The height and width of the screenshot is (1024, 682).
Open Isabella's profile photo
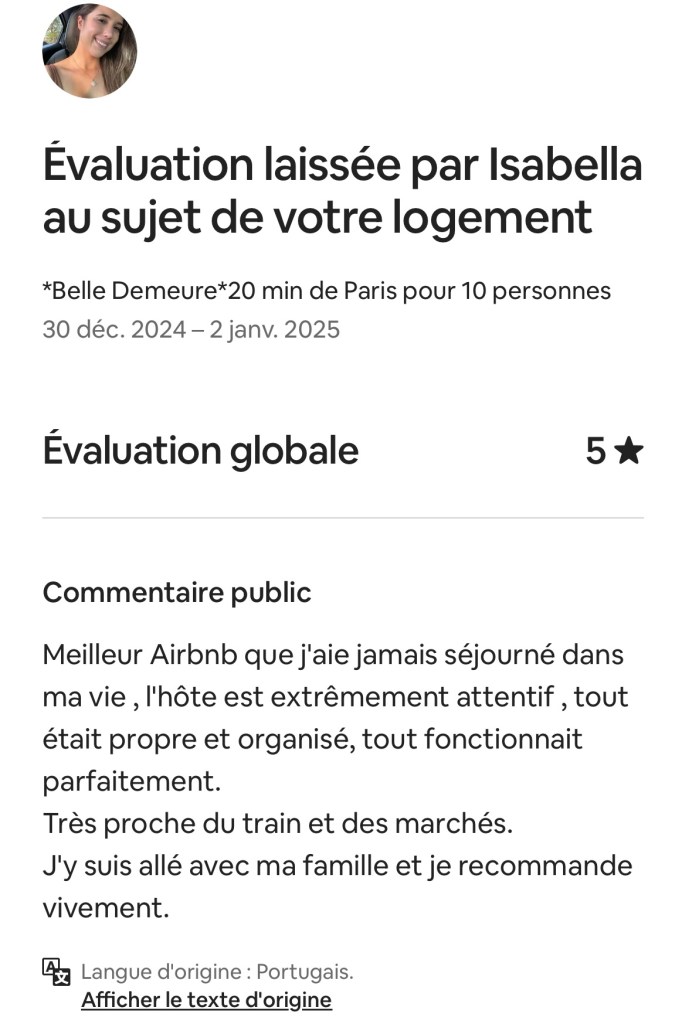(x=90, y=51)
